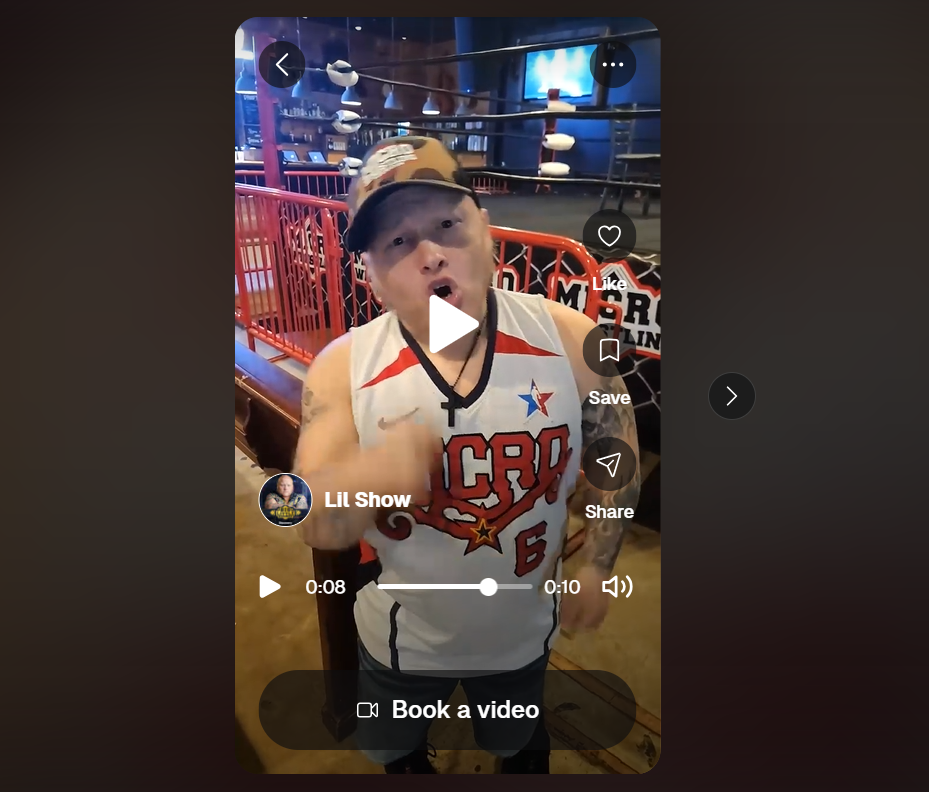Resume playback with the small play icon

tap(270, 587)
